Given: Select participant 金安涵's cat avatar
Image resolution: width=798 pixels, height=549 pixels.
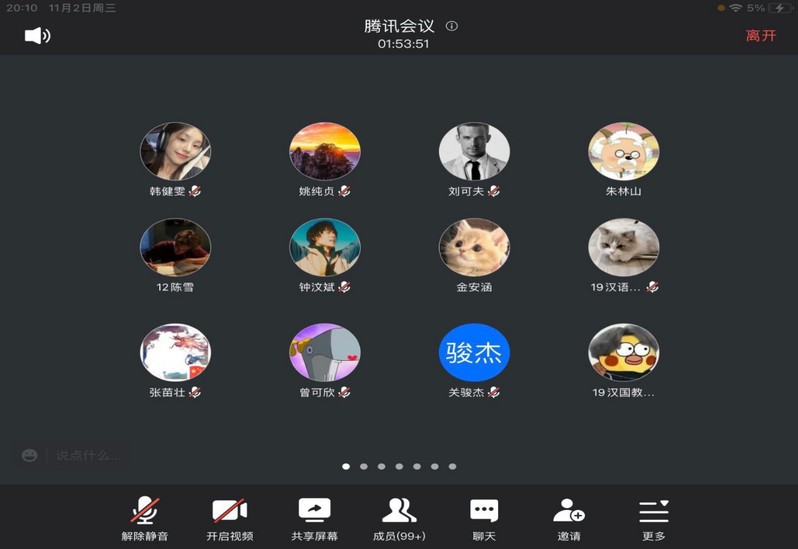Looking at the screenshot, I should pyautogui.click(x=474, y=248).
